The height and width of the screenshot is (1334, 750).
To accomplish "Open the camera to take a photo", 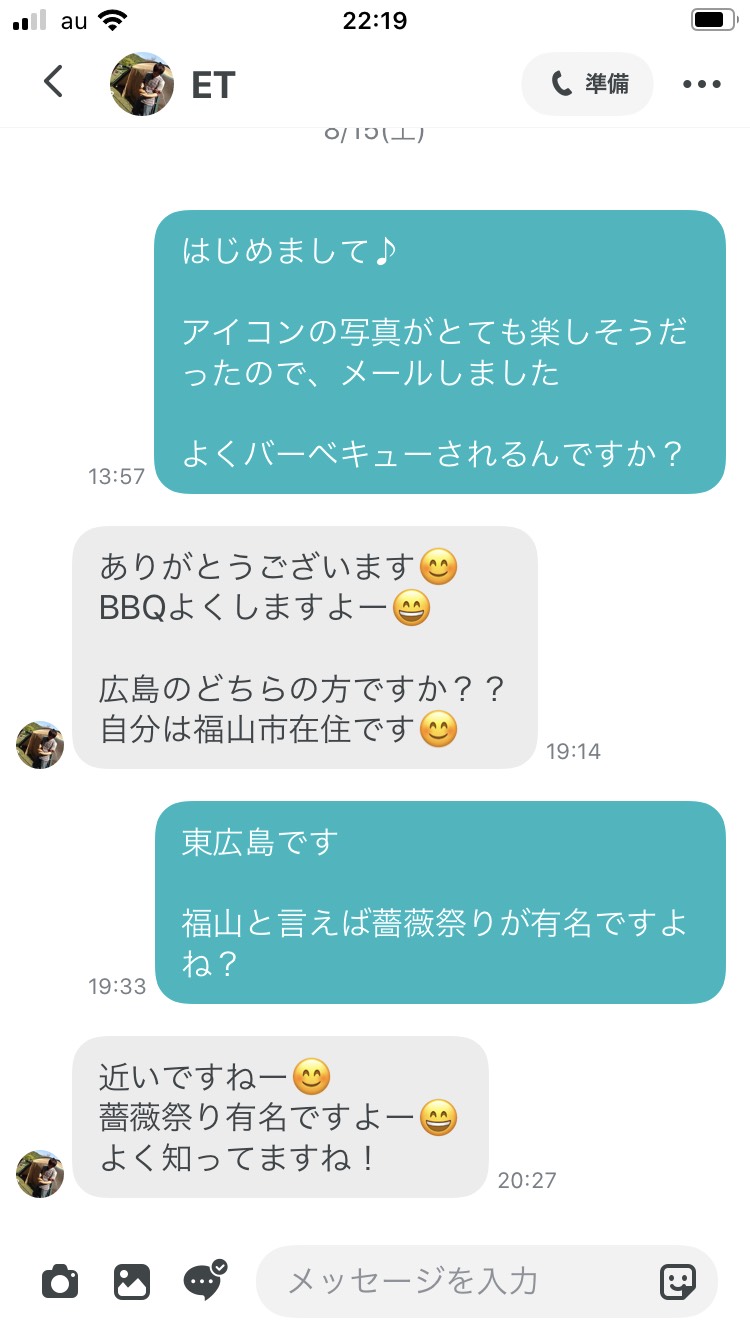I will 60,1281.
